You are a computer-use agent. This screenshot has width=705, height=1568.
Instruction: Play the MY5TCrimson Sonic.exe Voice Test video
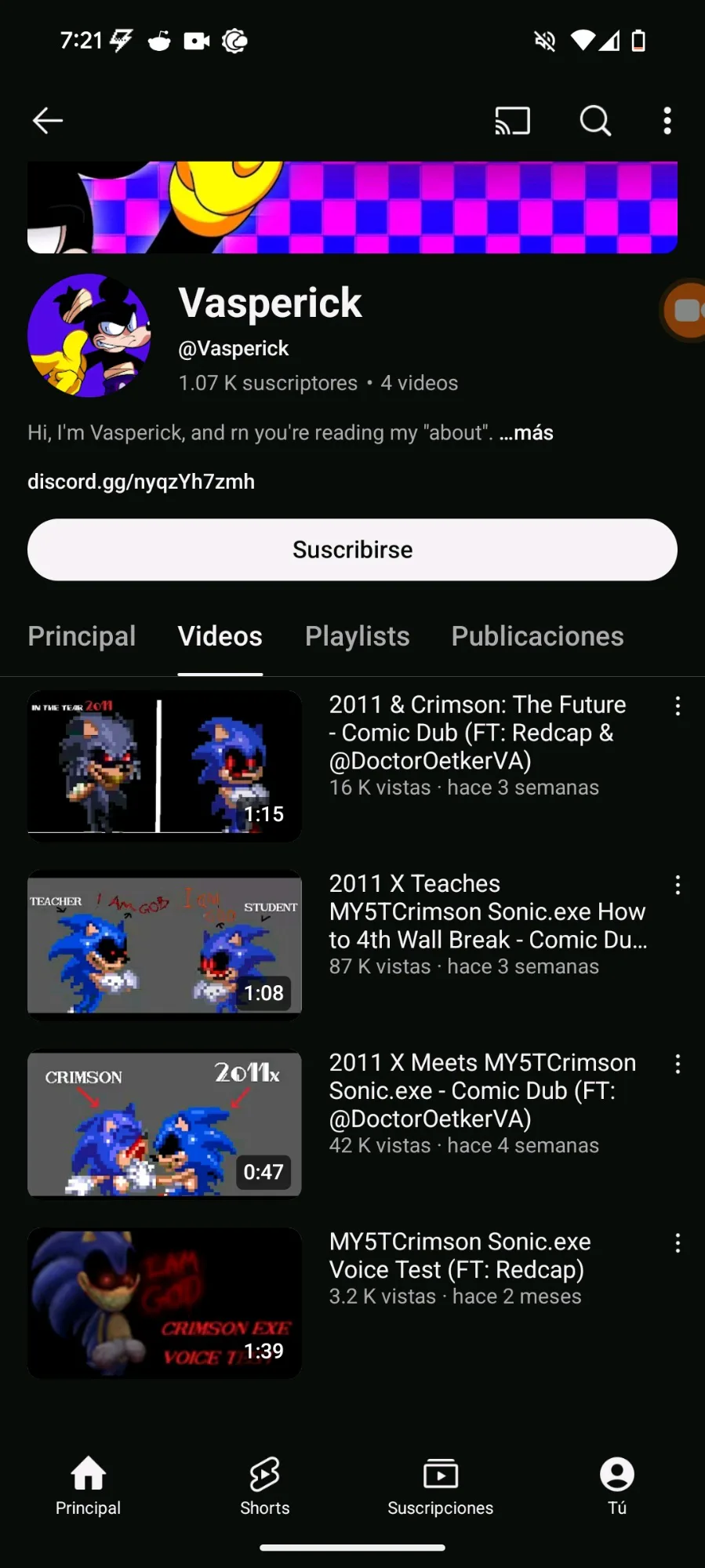165,1302
